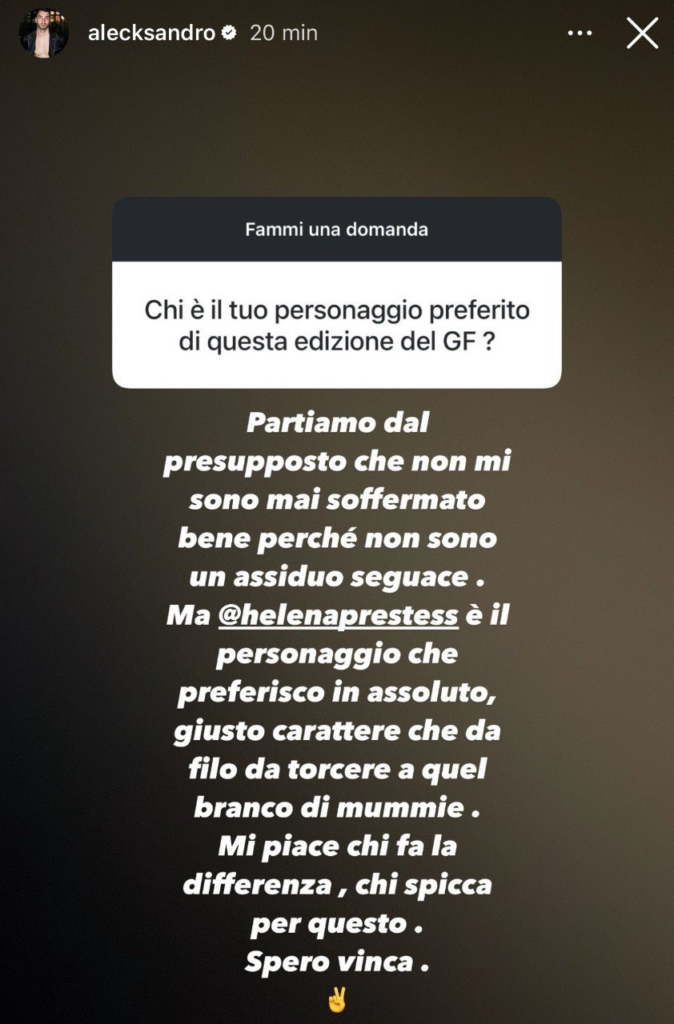Screen dimensions: 674x1024
Task: Close the story viewer
Action: [x=641, y=33]
